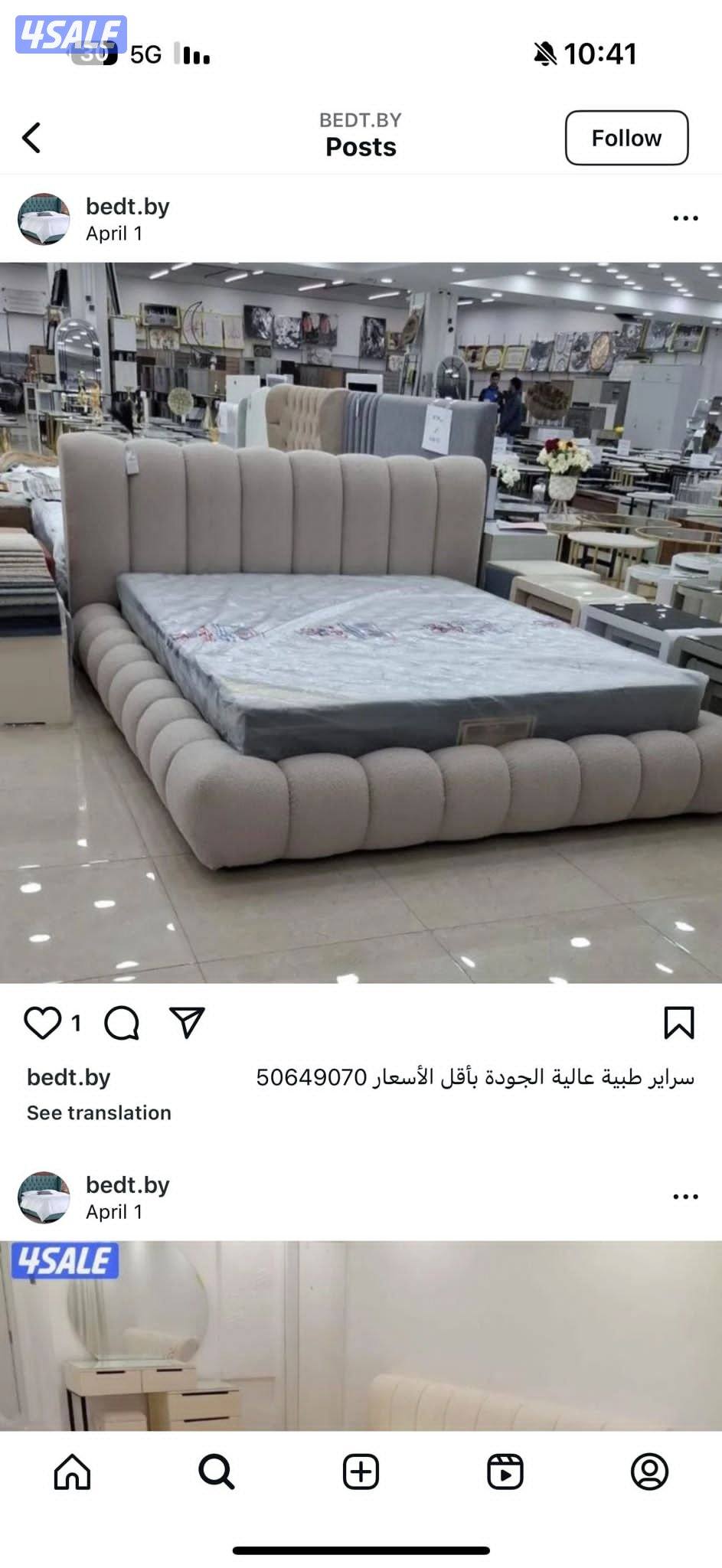The width and height of the screenshot is (722, 1568).
Task: Create a new post with the plus icon
Action: [361, 1469]
